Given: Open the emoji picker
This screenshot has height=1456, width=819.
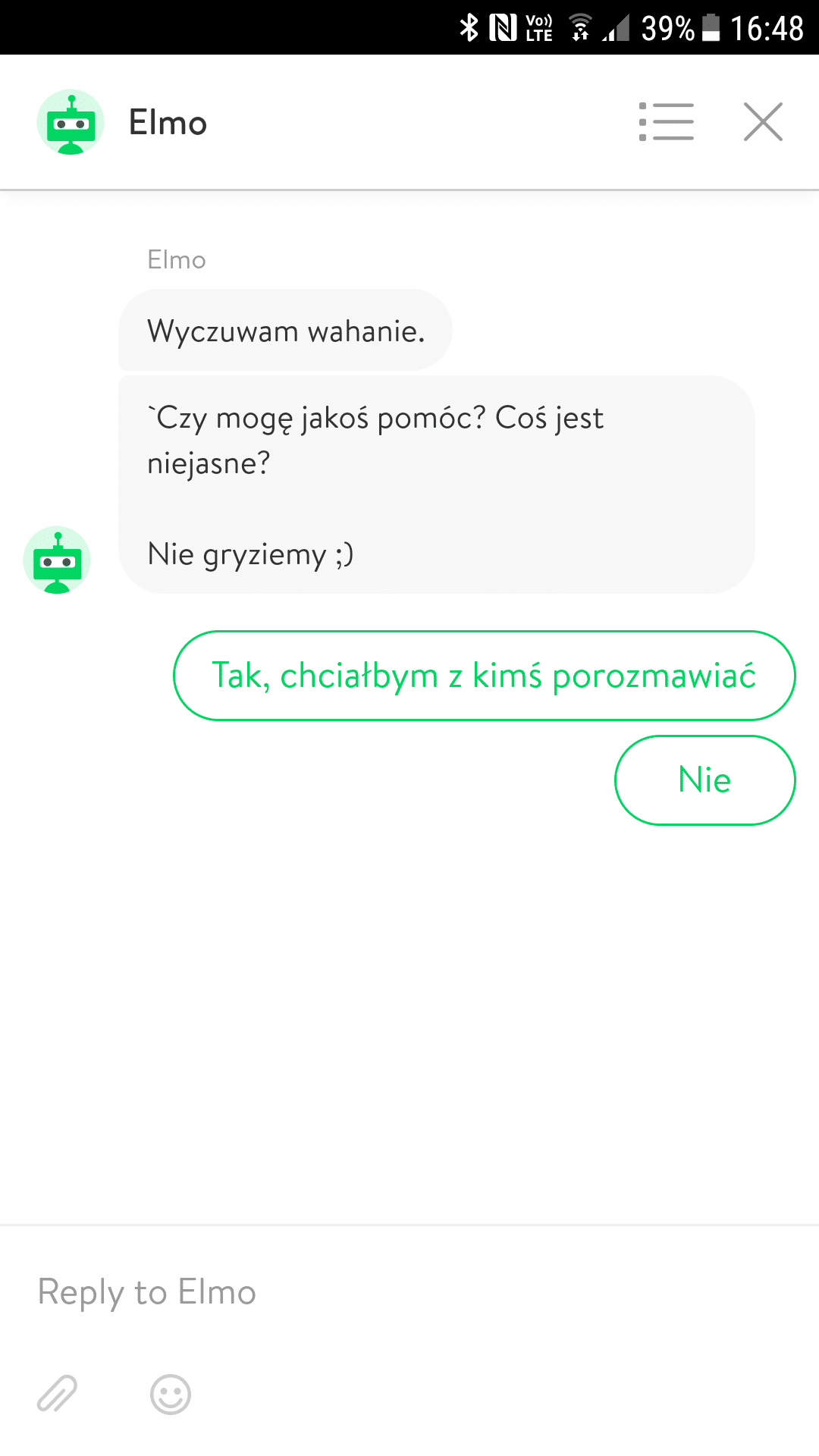Looking at the screenshot, I should 171,1394.
